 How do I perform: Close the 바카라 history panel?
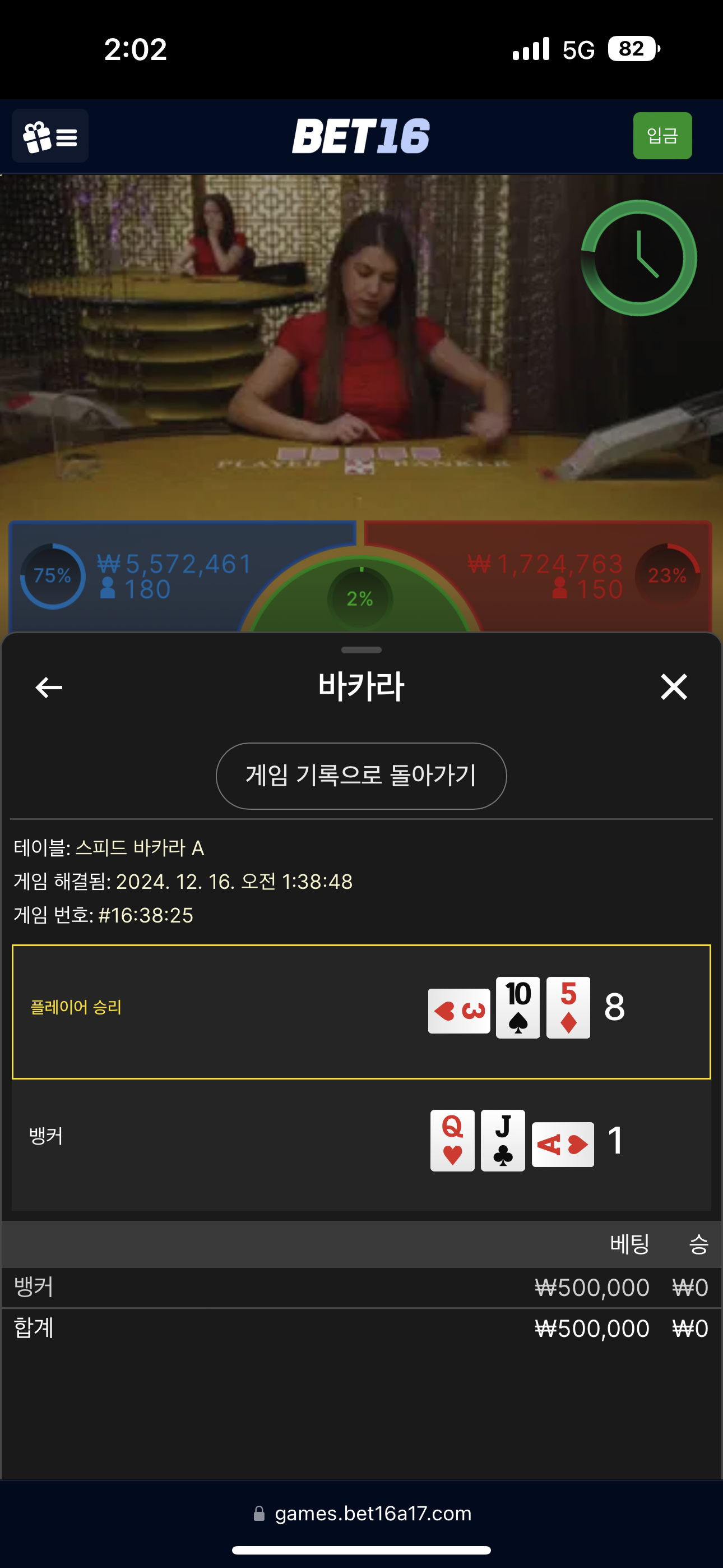tap(674, 686)
